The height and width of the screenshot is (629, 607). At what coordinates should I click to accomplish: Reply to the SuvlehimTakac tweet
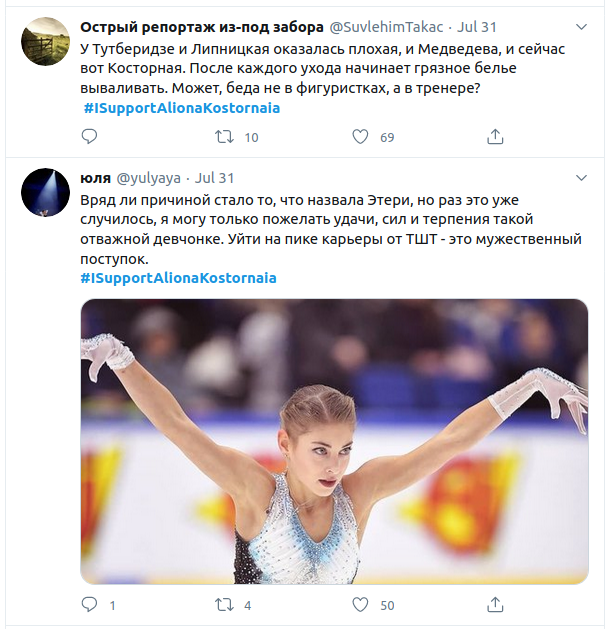[x=89, y=136]
